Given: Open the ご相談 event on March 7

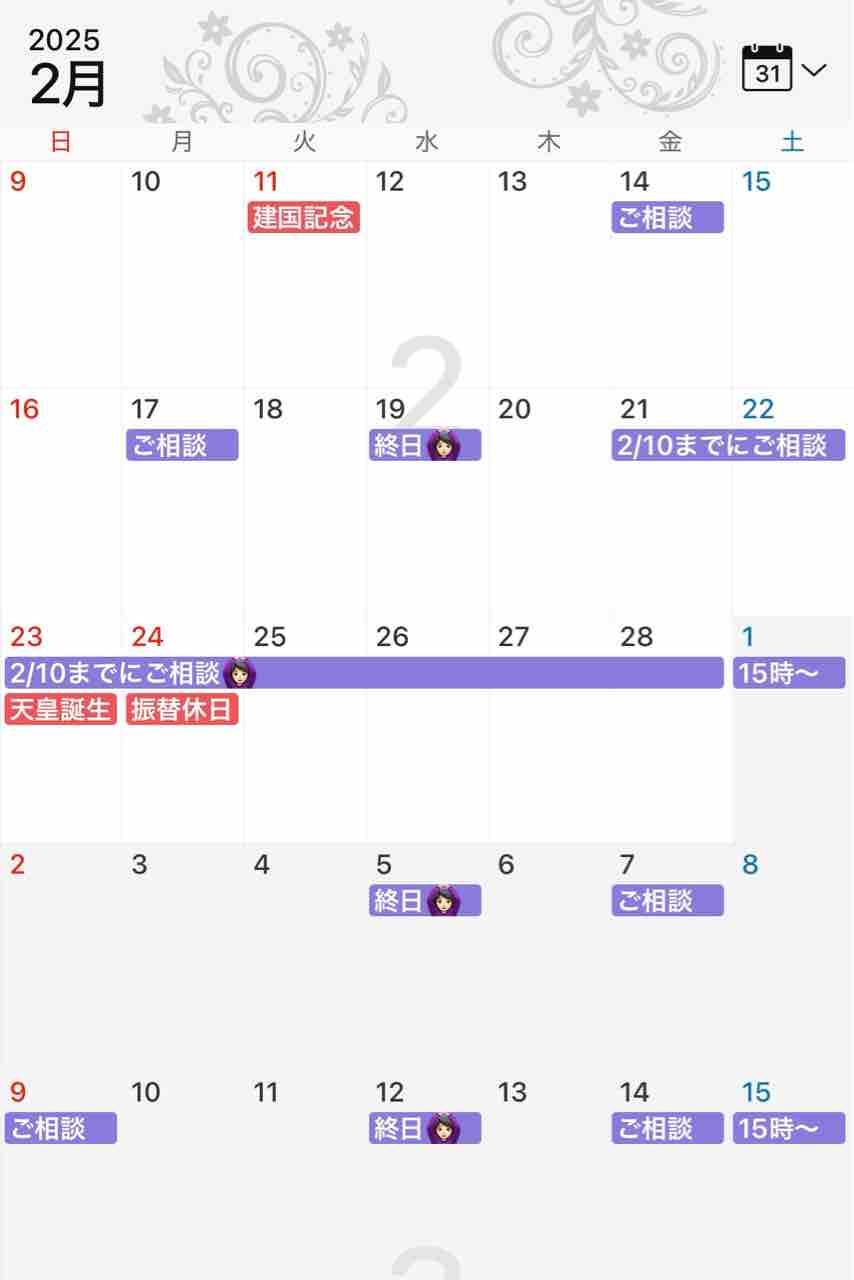Looking at the screenshot, I should pos(668,901).
